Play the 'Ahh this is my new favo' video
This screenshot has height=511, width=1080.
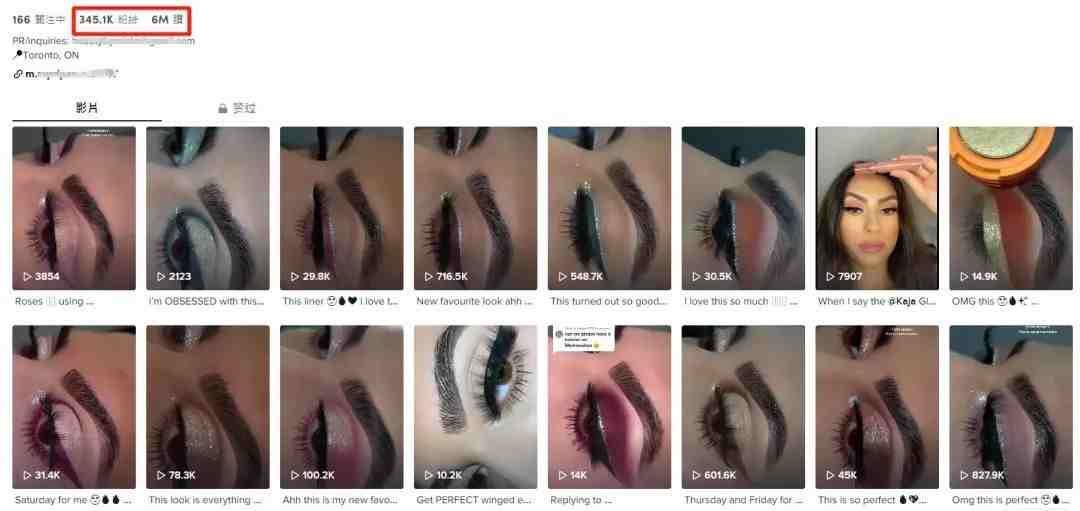[341, 406]
